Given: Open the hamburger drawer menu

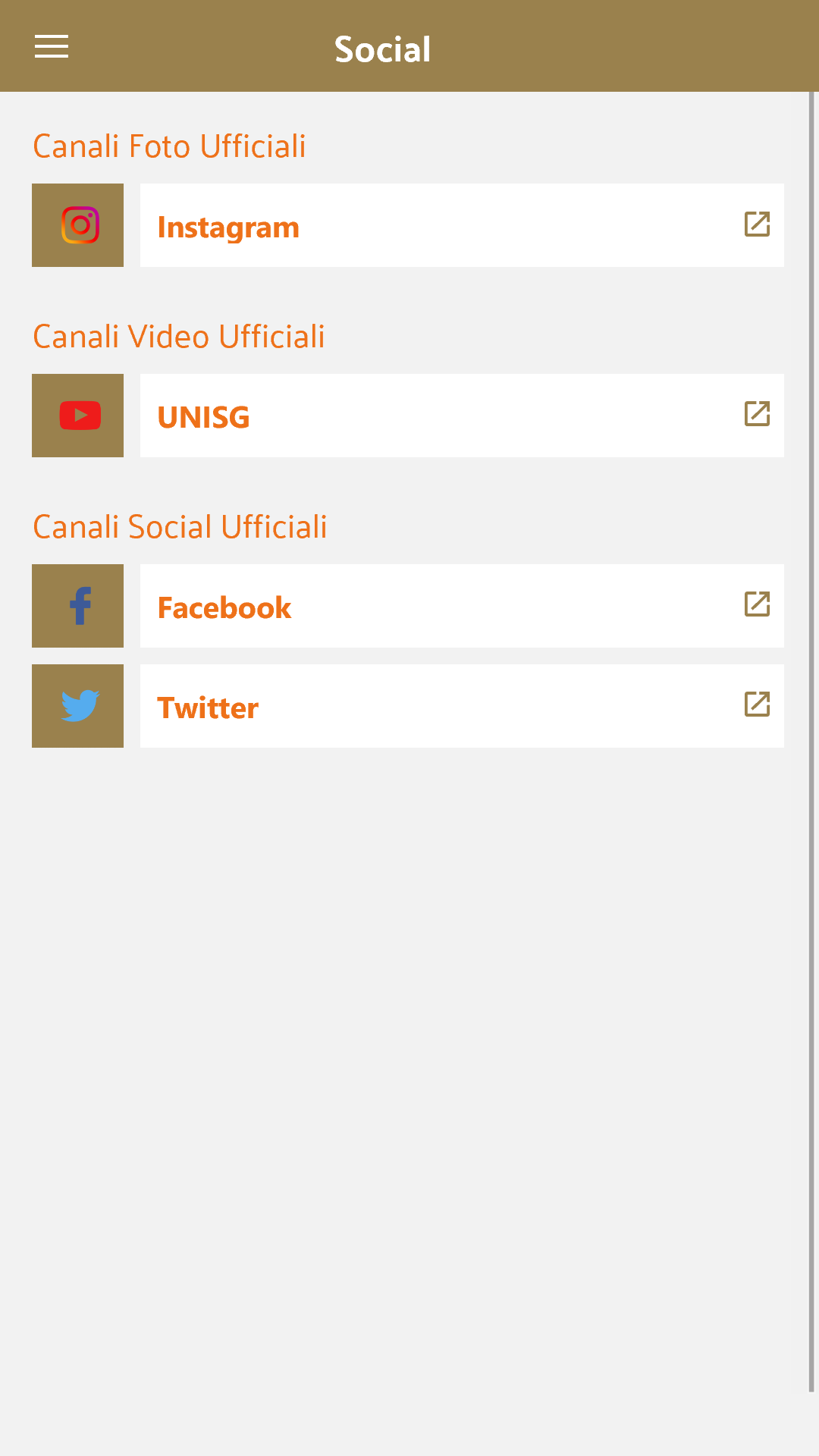Looking at the screenshot, I should [x=52, y=46].
